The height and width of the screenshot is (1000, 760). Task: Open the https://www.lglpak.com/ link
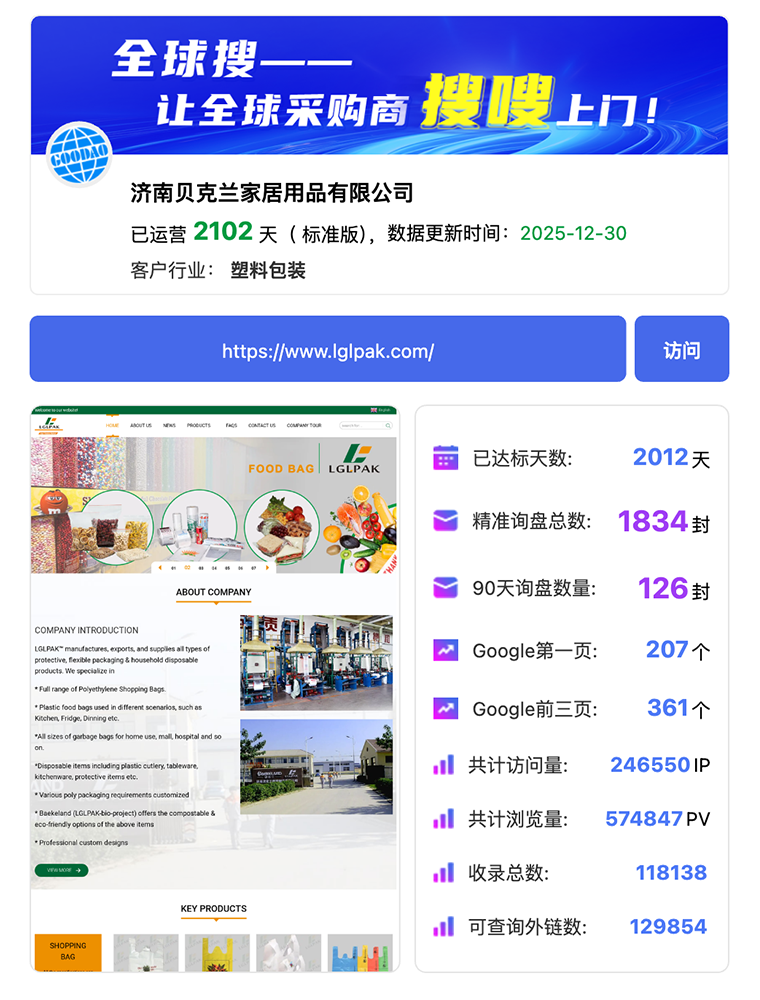(x=328, y=350)
